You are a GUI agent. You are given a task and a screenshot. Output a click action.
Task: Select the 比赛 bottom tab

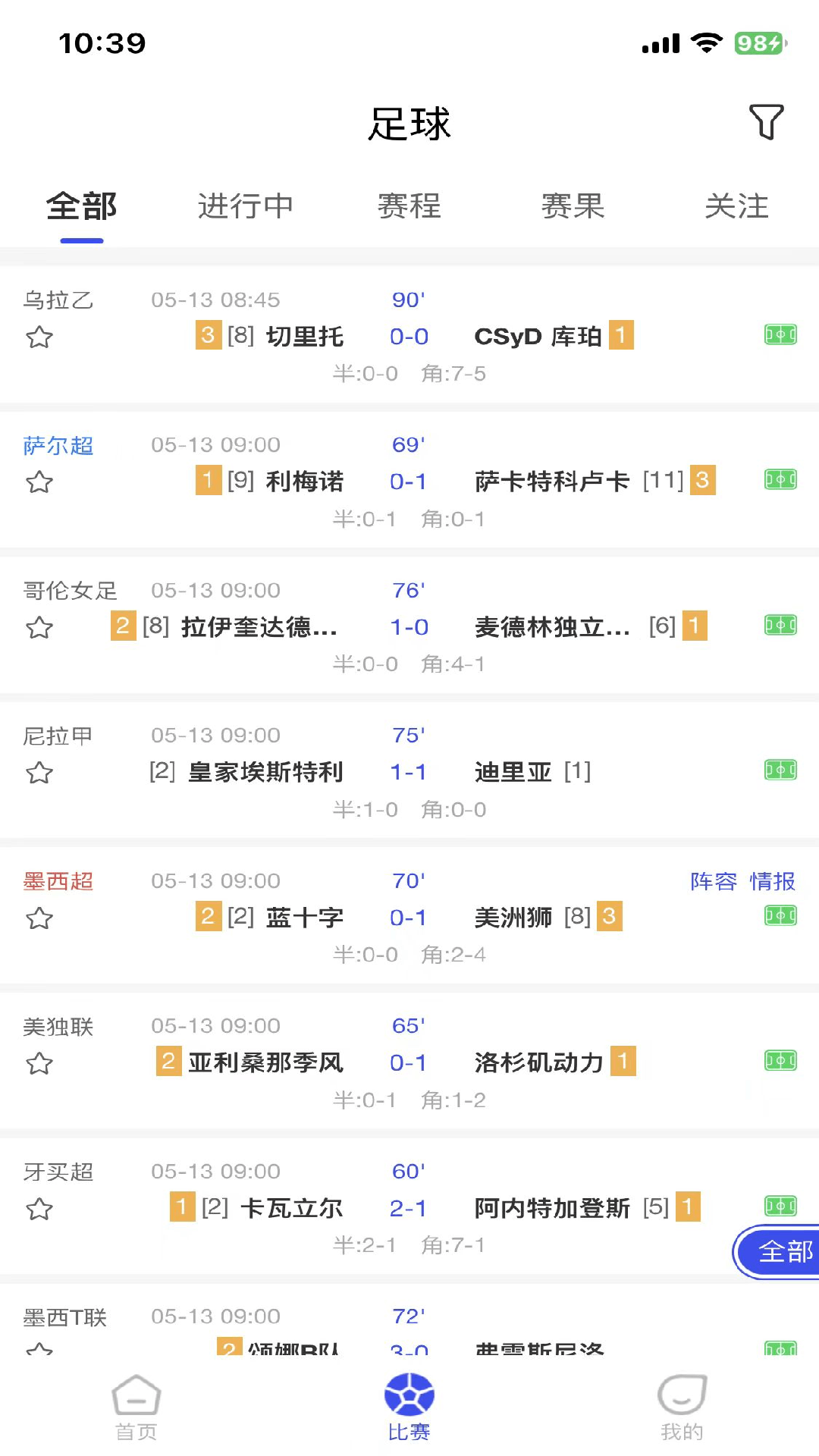pyautogui.click(x=409, y=1407)
